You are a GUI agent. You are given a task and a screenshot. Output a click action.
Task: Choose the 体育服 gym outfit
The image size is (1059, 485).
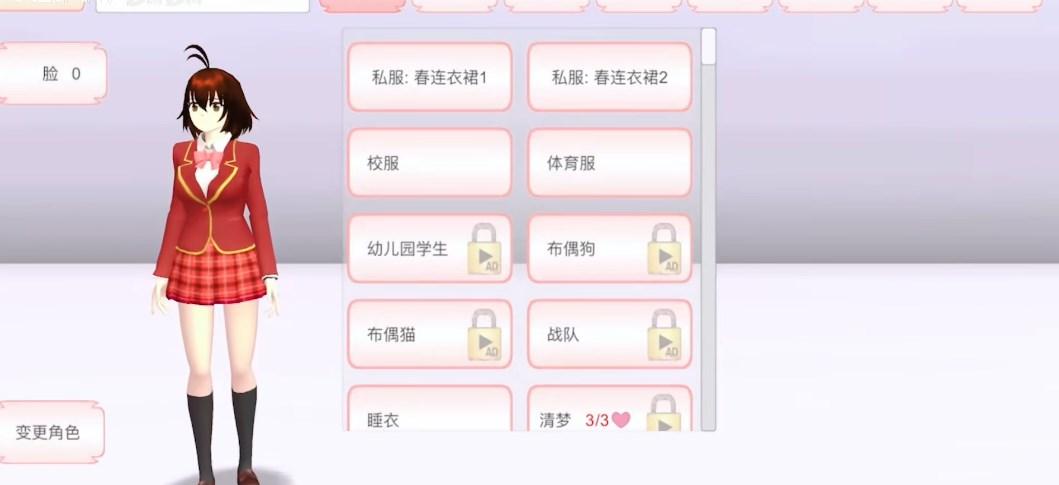(x=609, y=163)
